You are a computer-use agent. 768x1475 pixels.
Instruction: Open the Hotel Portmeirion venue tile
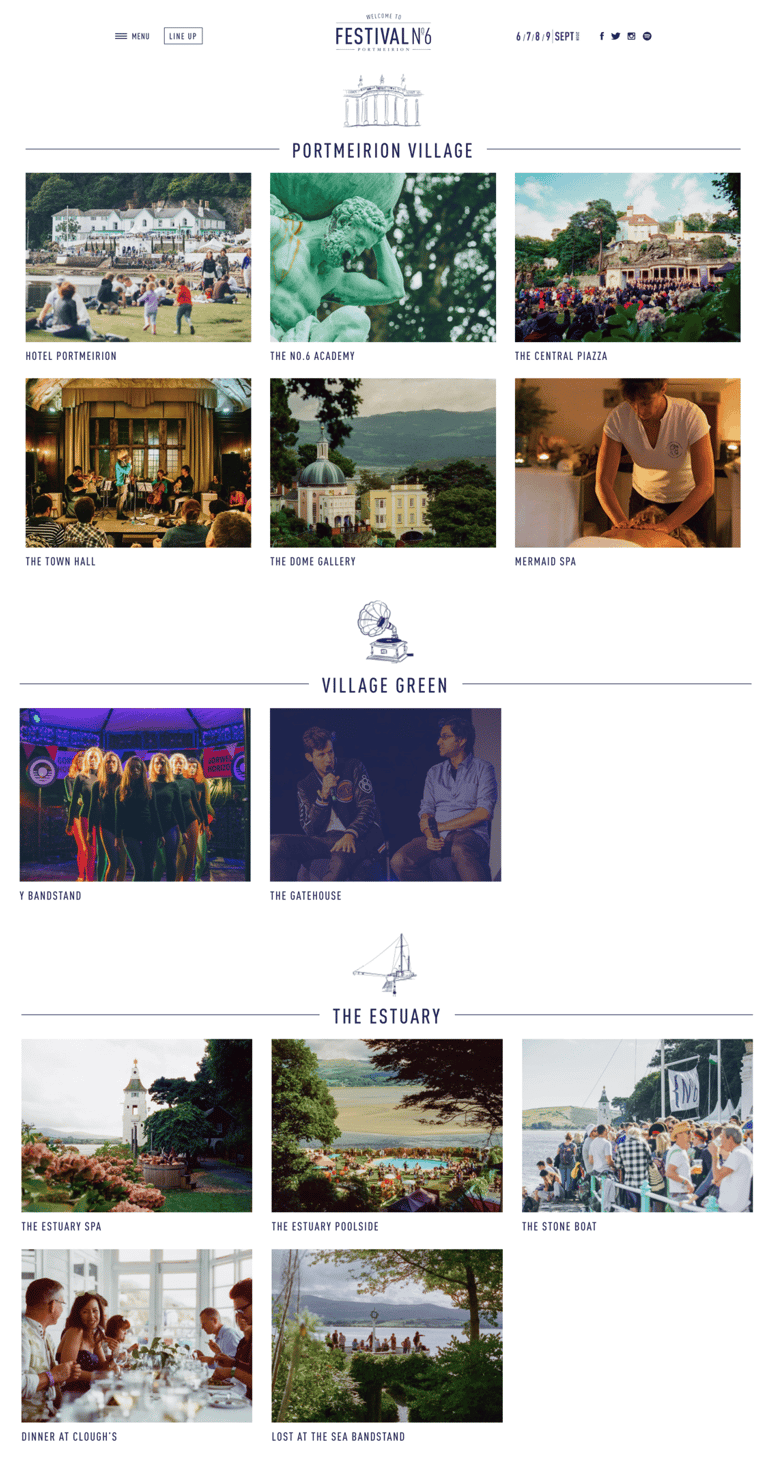[x=138, y=258]
